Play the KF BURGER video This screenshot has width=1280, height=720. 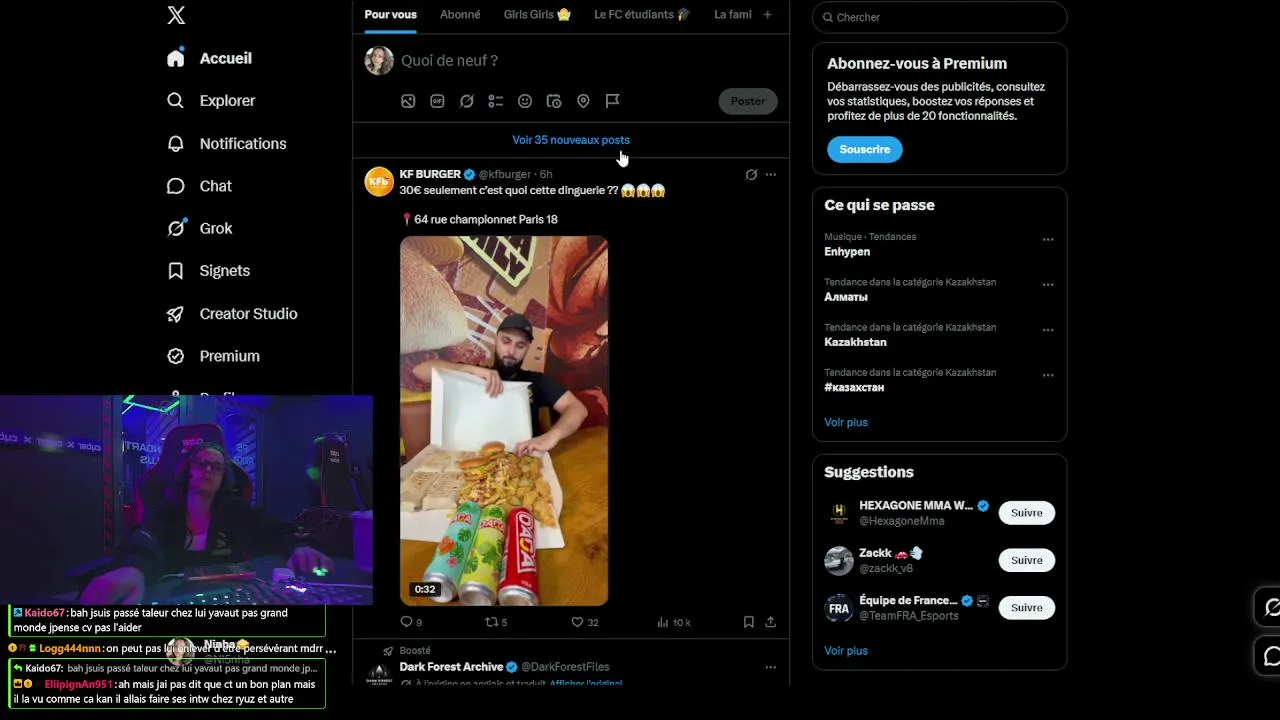(x=504, y=421)
